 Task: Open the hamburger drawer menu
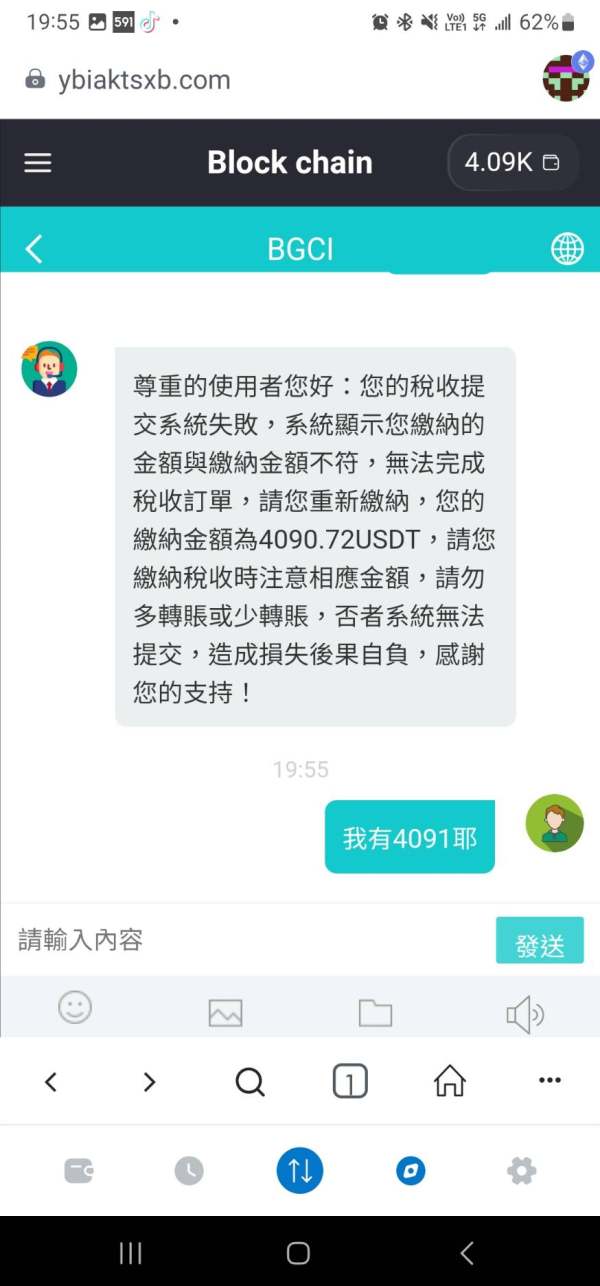[38, 163]
